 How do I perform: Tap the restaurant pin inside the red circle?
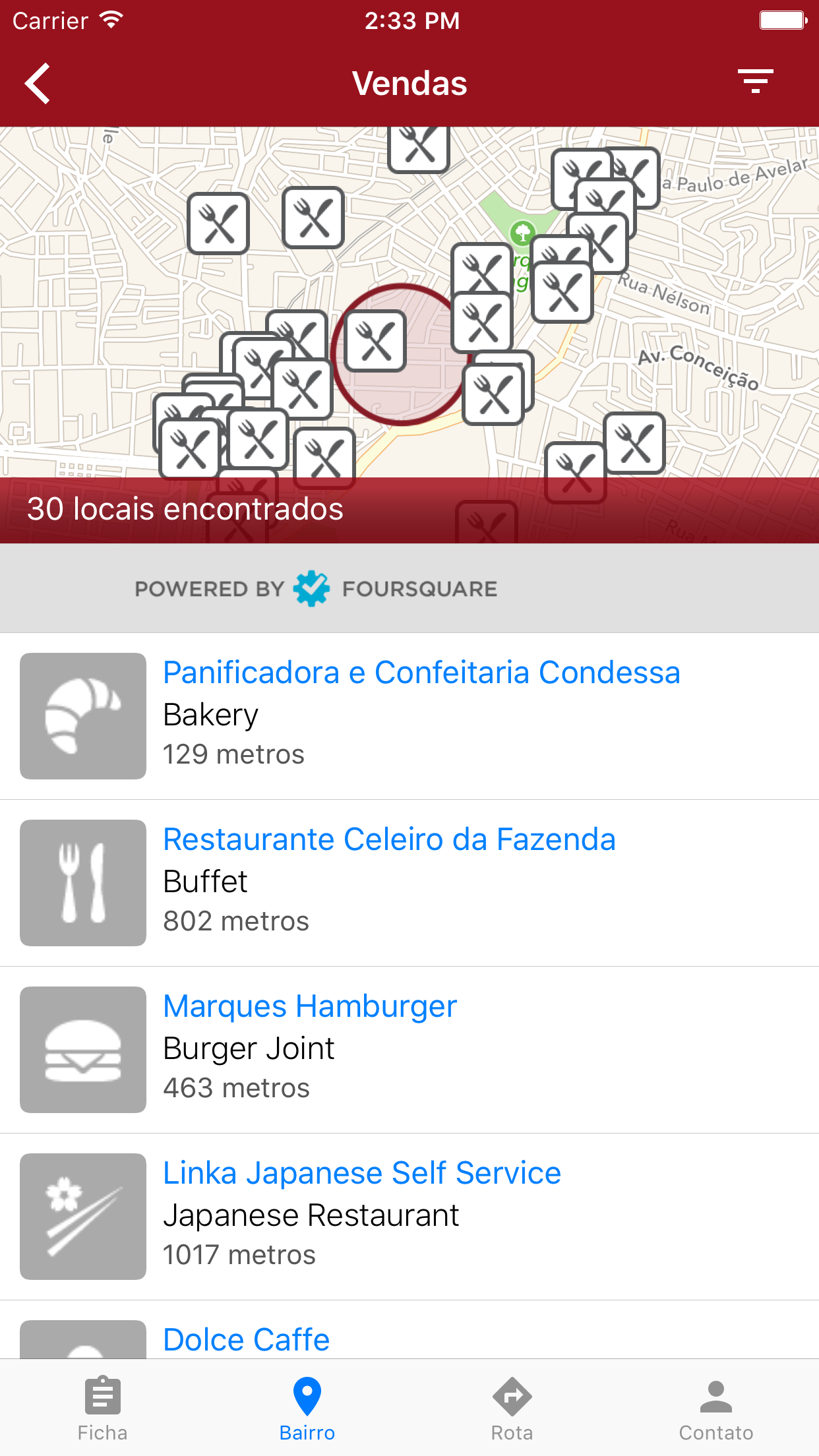375,341
